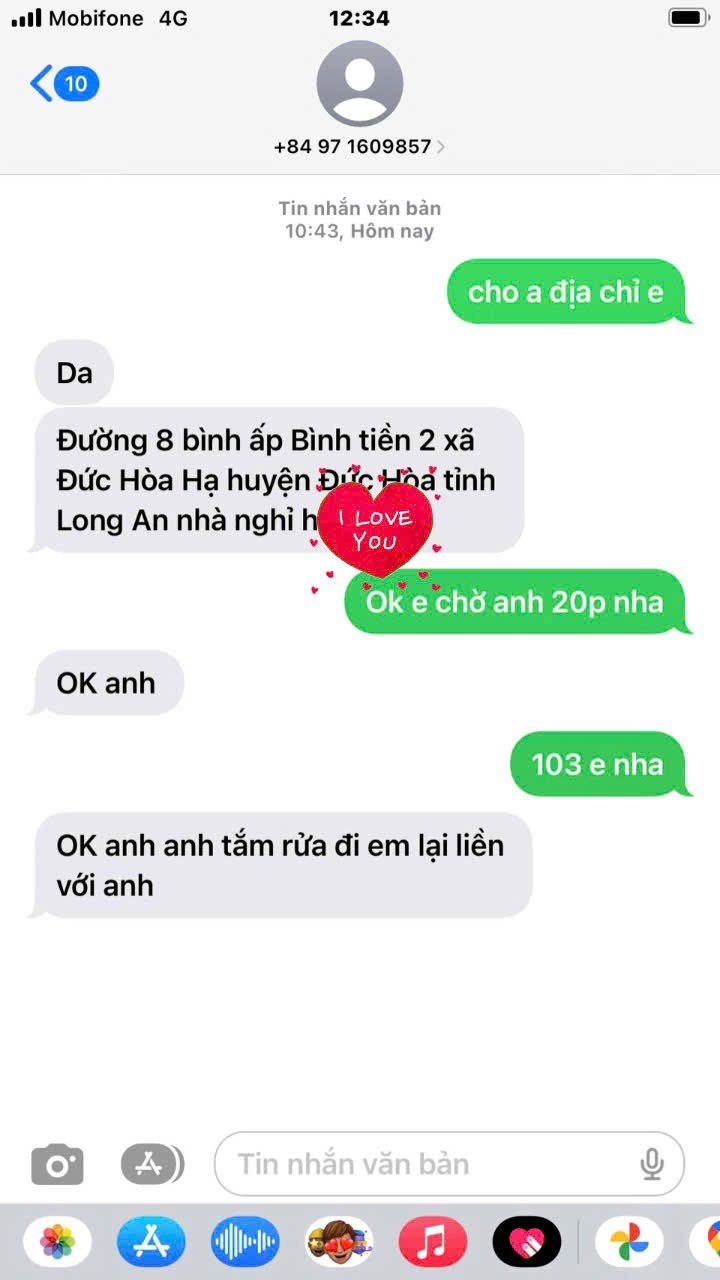
Task: Open the Photos app in the drawer
Action: point(57,1243)
